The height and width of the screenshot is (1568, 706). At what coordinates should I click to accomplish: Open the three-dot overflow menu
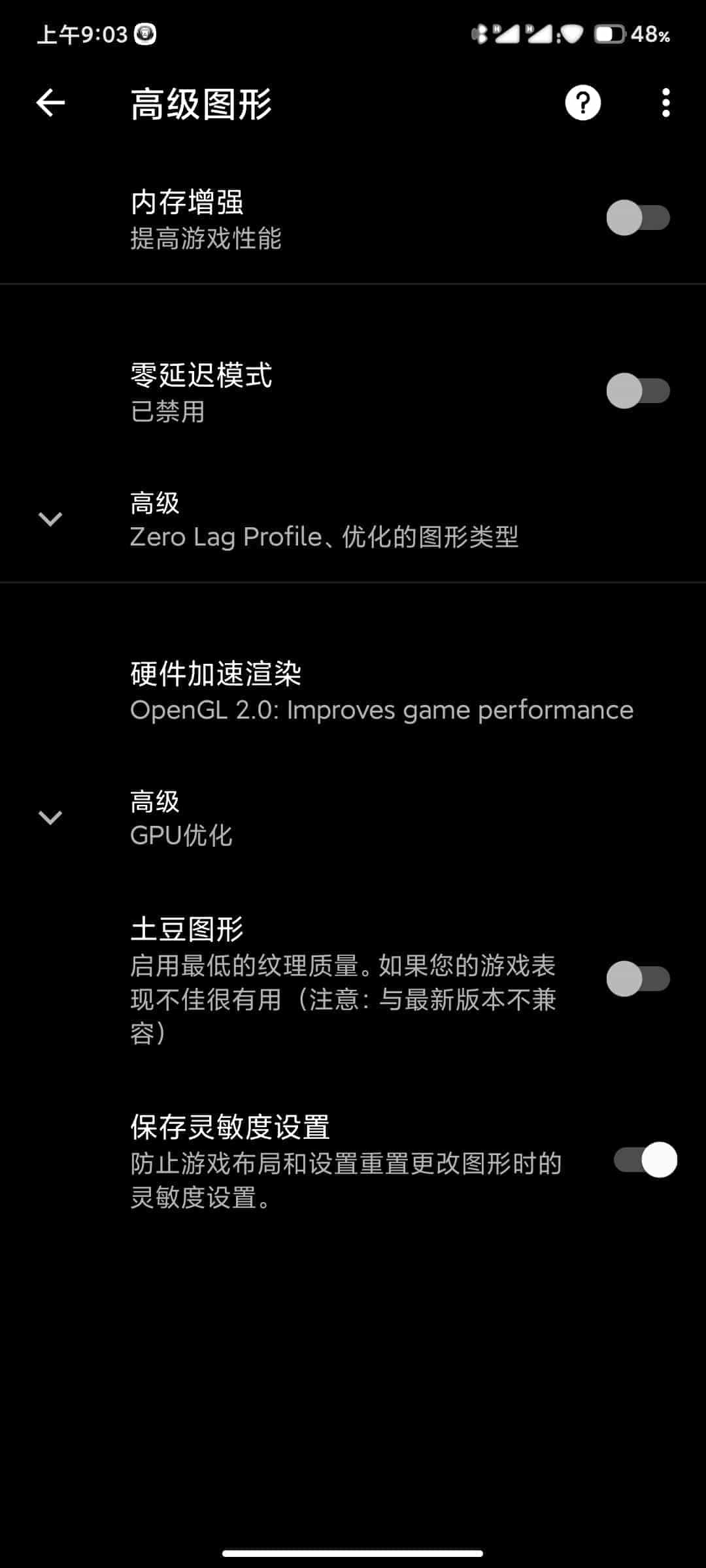click(665, 103)
